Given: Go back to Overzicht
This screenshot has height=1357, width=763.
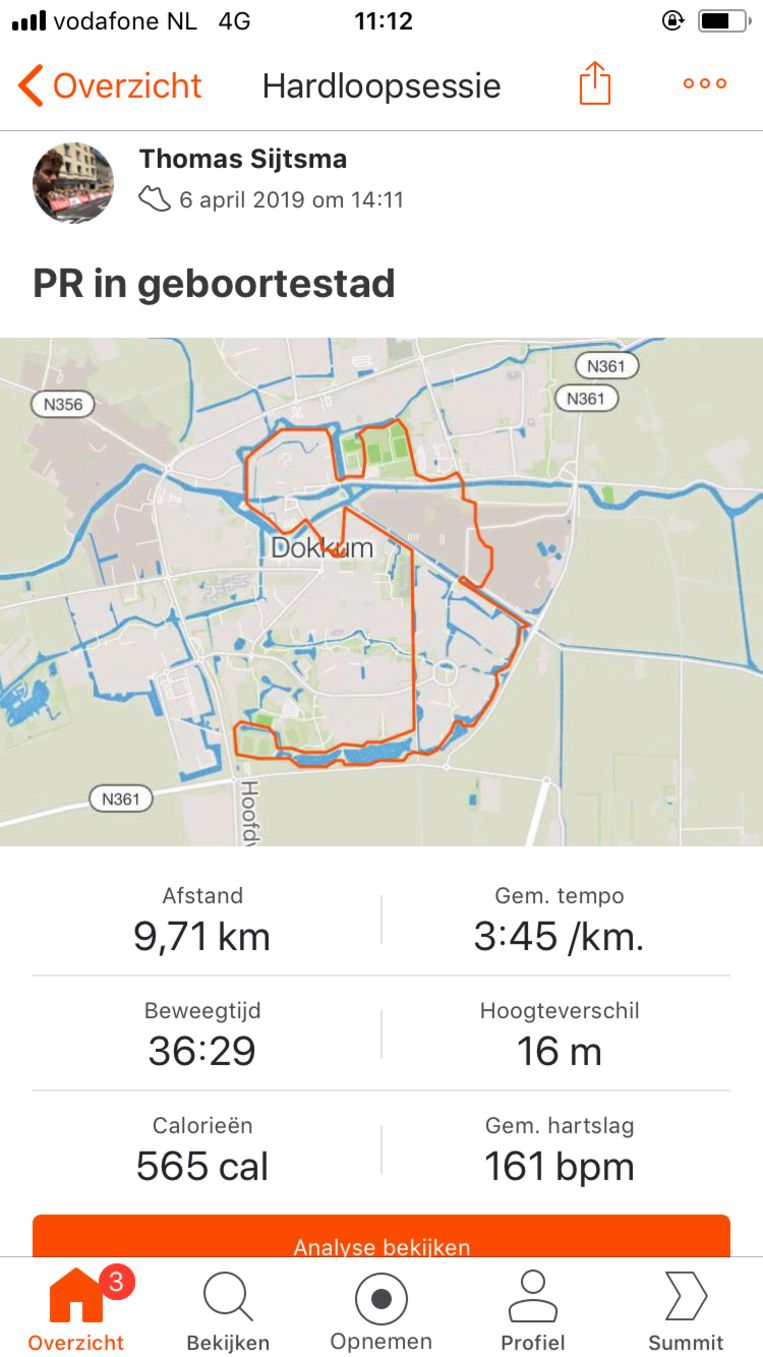Looking at the screenshot, I should coord(110,86).
